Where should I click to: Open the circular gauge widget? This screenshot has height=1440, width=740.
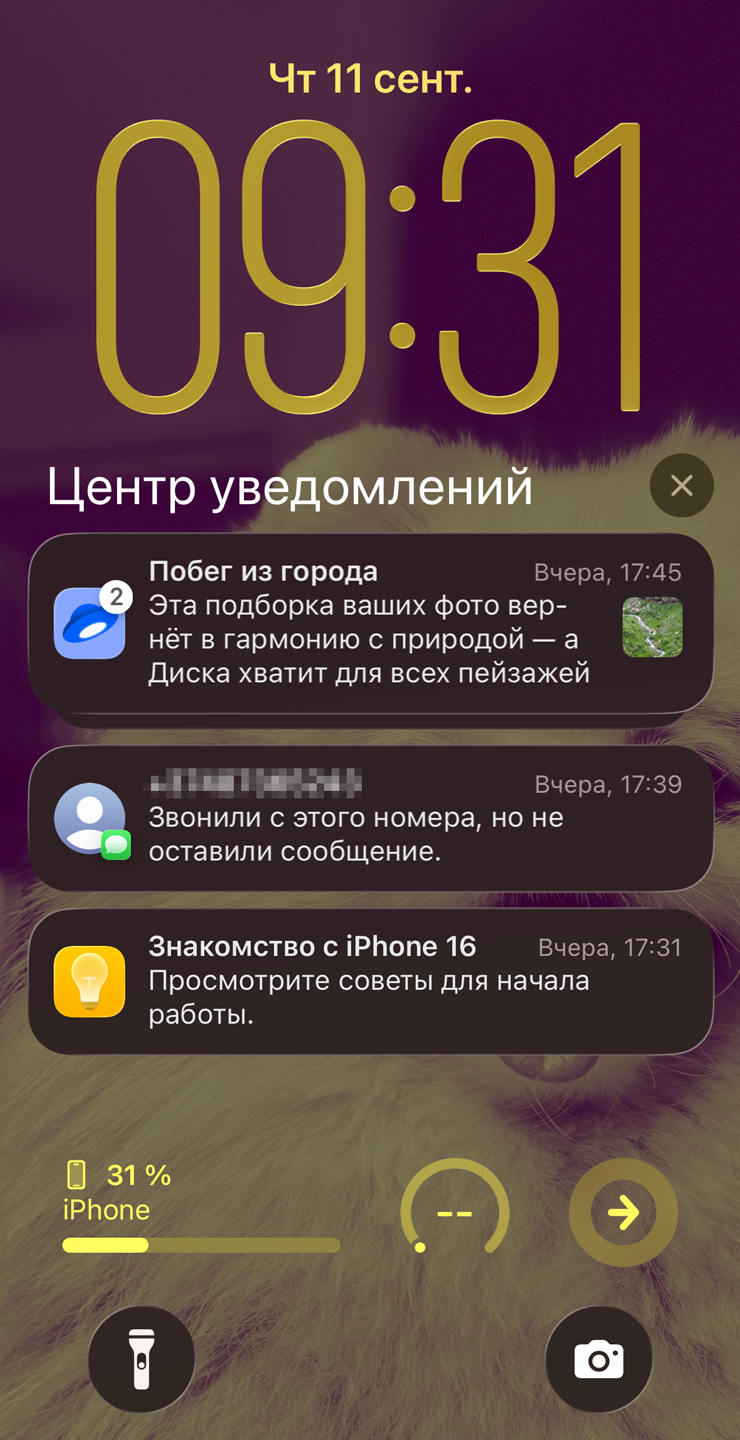(x=455, y=1212)
